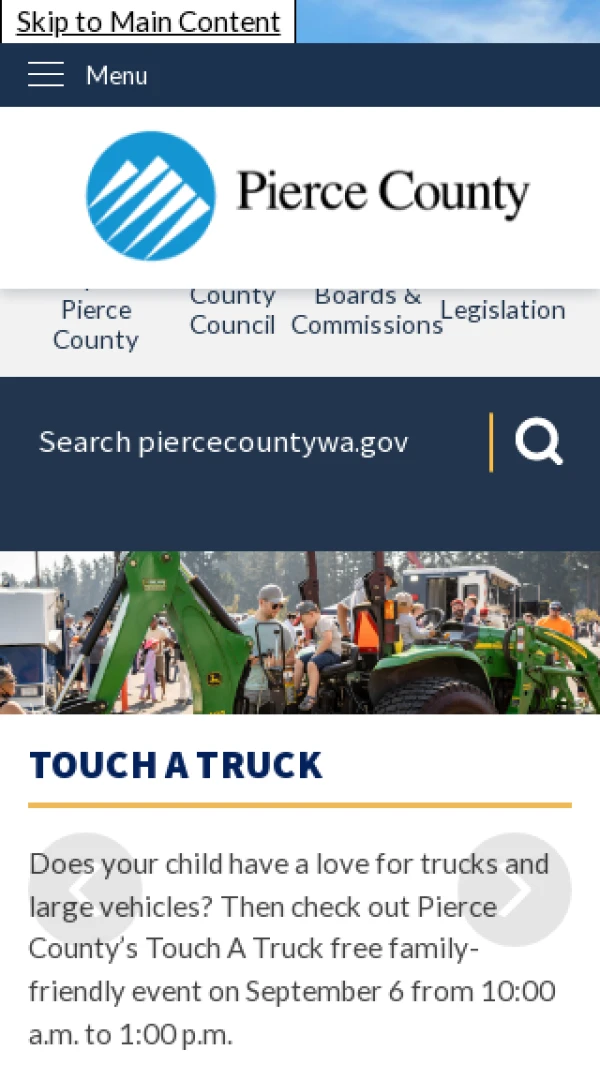Open County Council page
Screen dimensions: 600x1065
pos(232,312)
